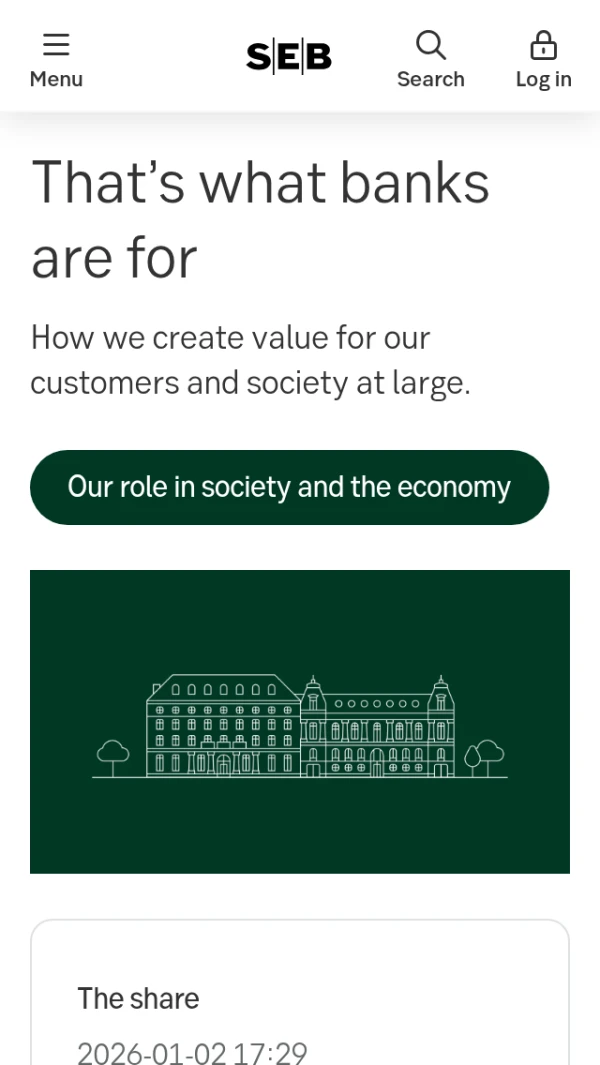
Task: Open The share card
Action: point(139,997)
